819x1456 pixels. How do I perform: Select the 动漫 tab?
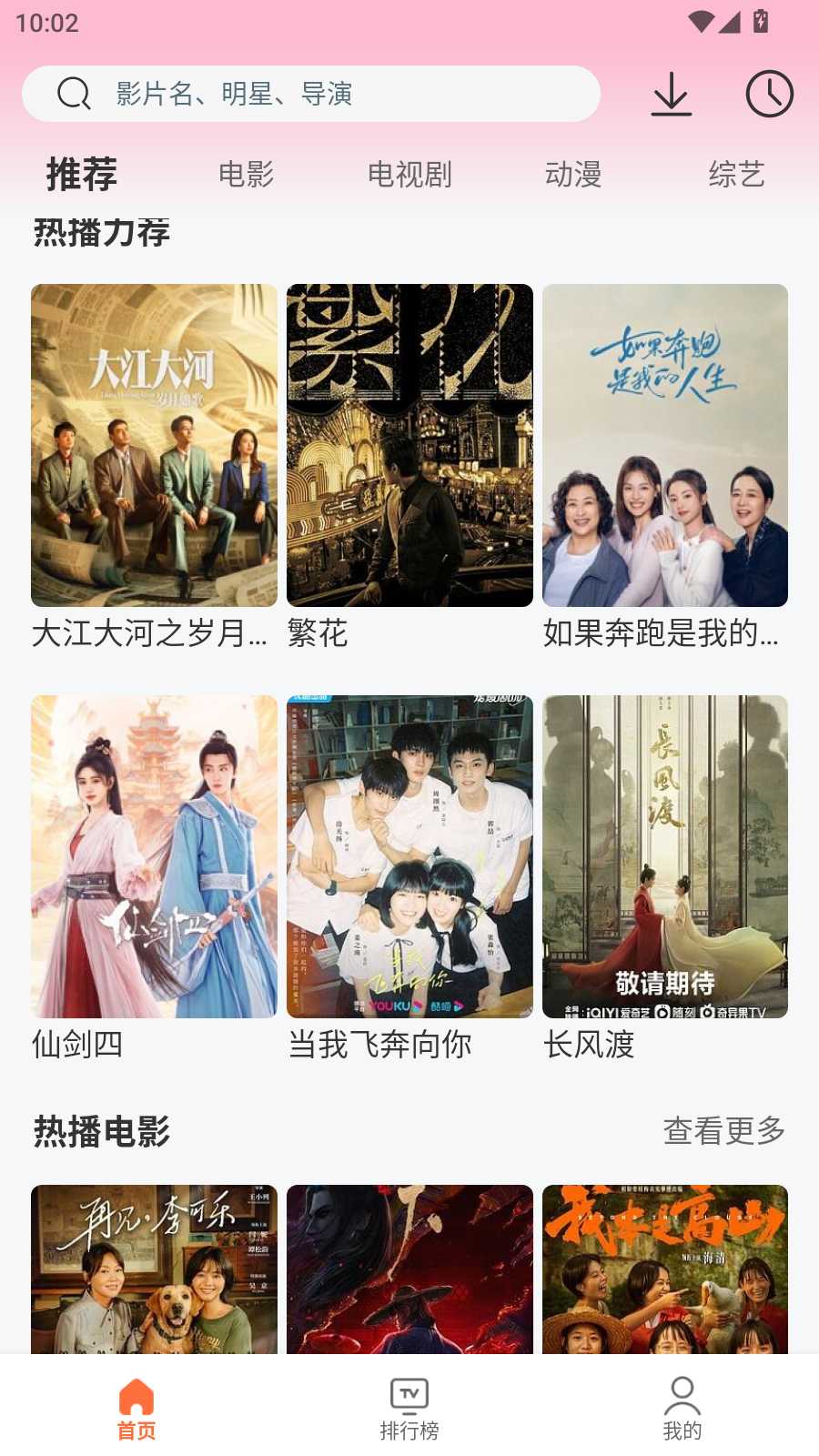(x=573, y=174)
